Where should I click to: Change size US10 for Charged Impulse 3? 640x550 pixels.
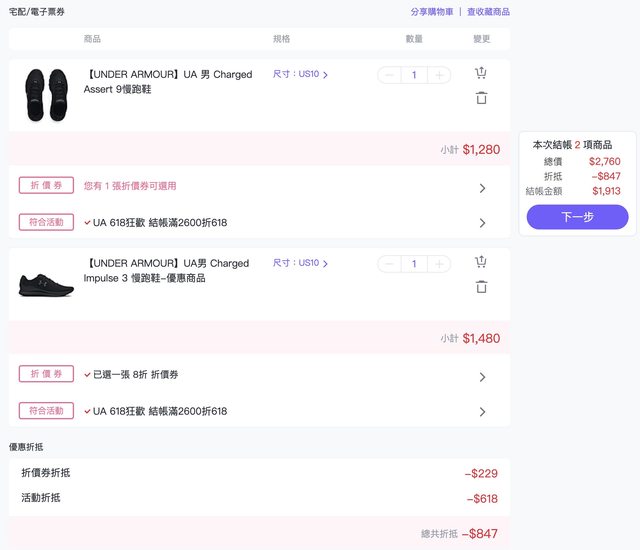pos(300,263)
